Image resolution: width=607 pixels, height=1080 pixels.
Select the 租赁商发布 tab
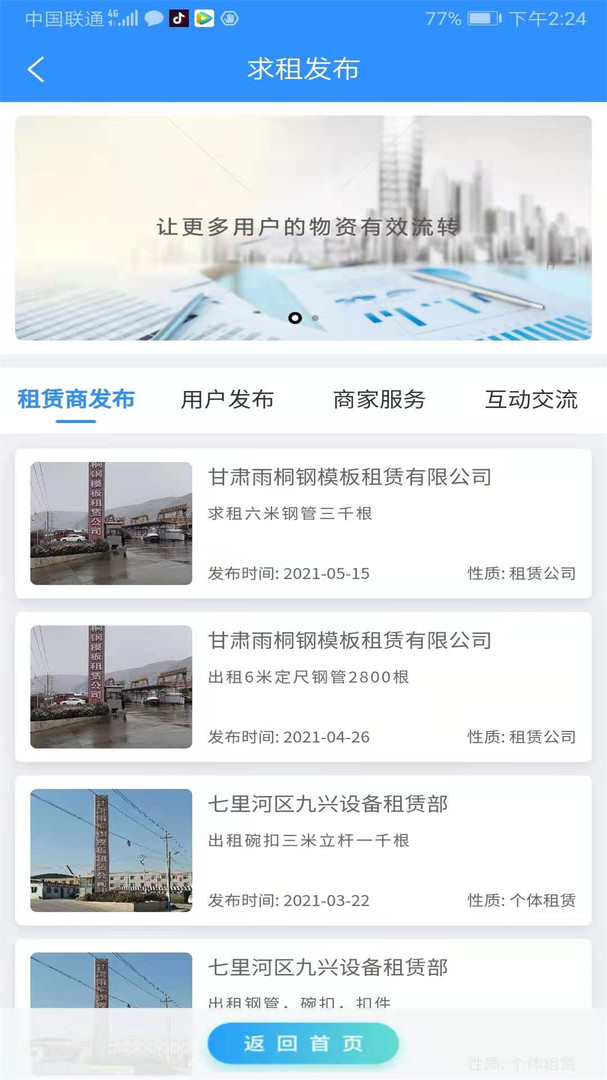point(76,400)
